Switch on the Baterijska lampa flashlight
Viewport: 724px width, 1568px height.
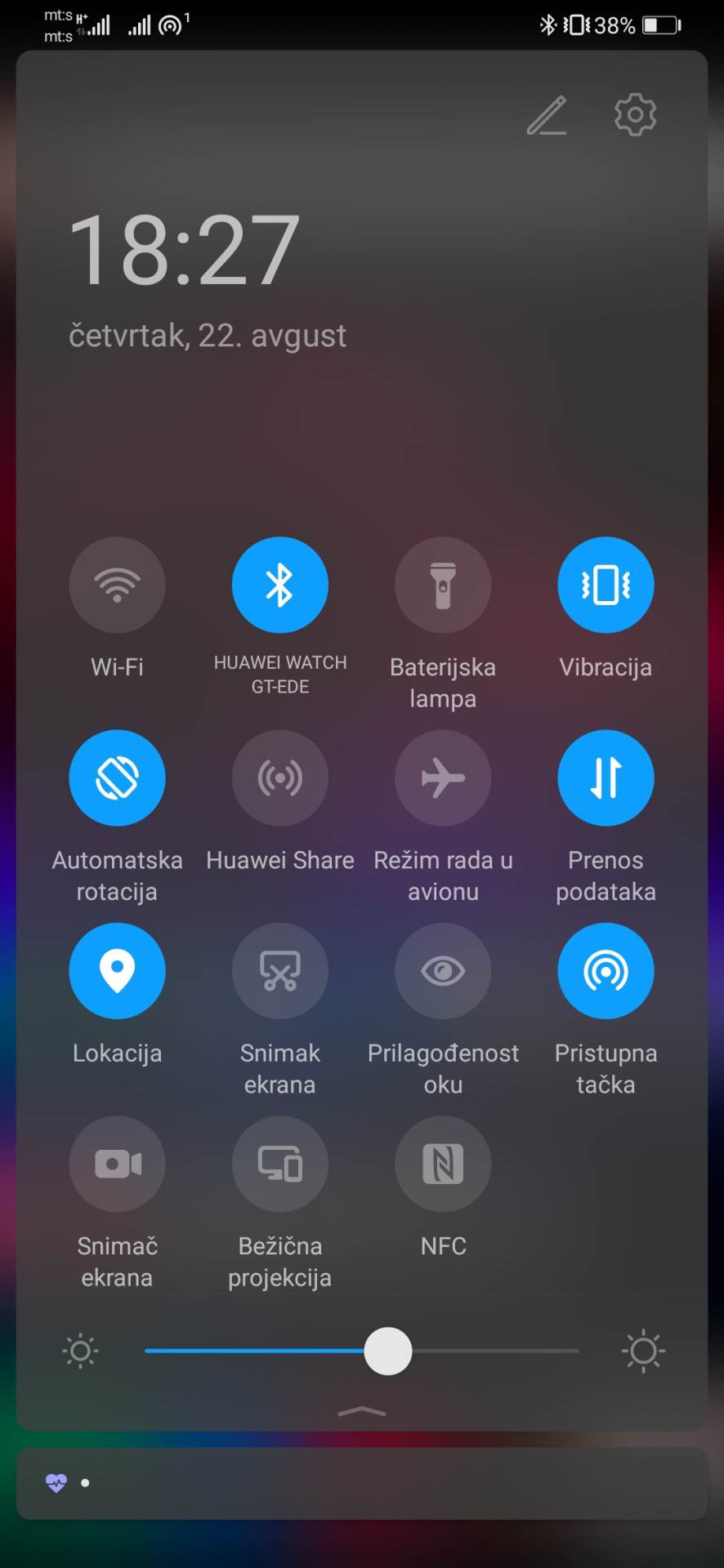443,585
